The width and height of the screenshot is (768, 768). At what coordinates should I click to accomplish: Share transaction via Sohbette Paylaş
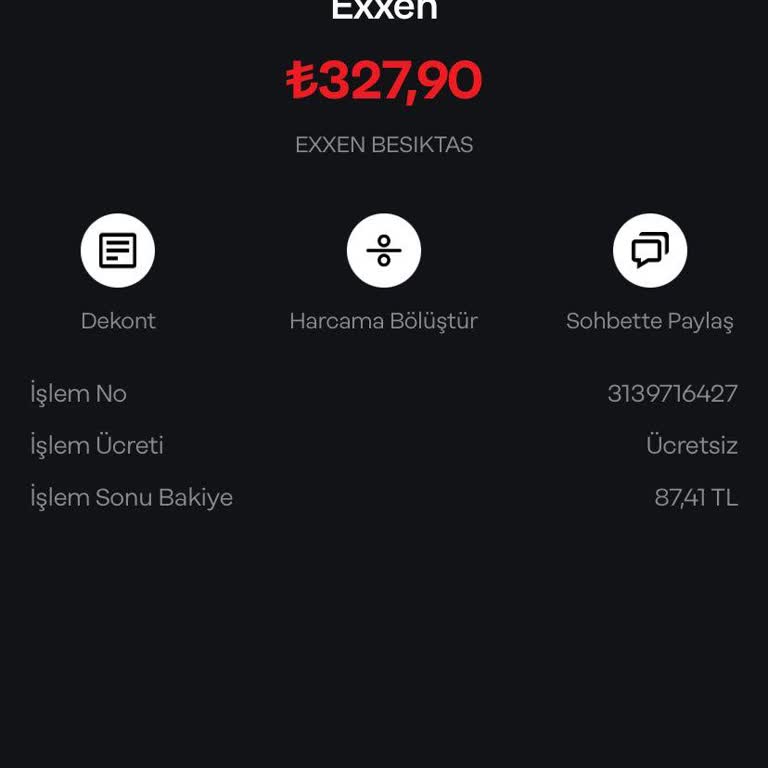pos(650,251)
